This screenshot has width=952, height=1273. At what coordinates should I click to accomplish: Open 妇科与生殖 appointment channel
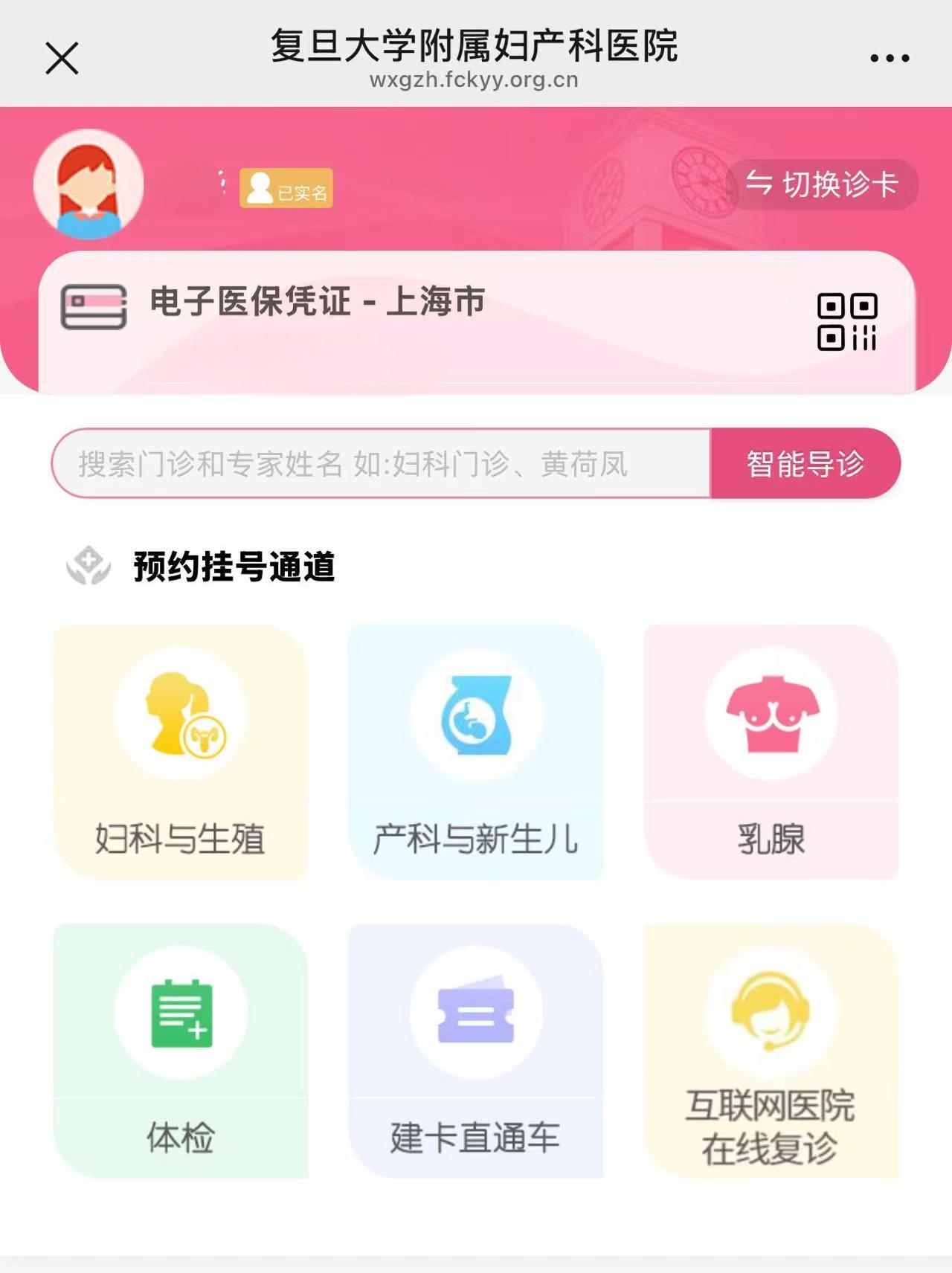[181, 752]
